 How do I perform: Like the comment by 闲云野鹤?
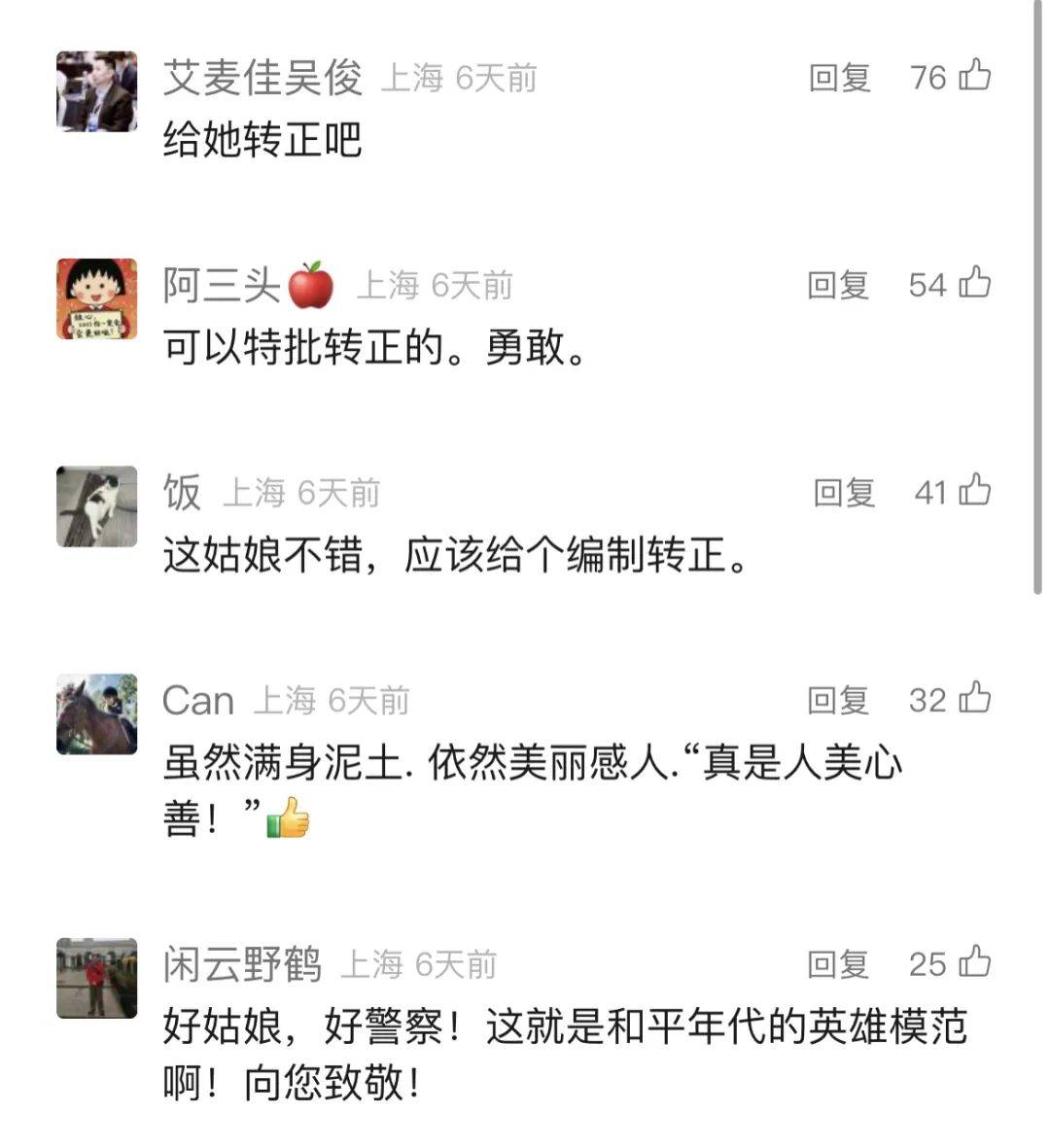(974, 962)
